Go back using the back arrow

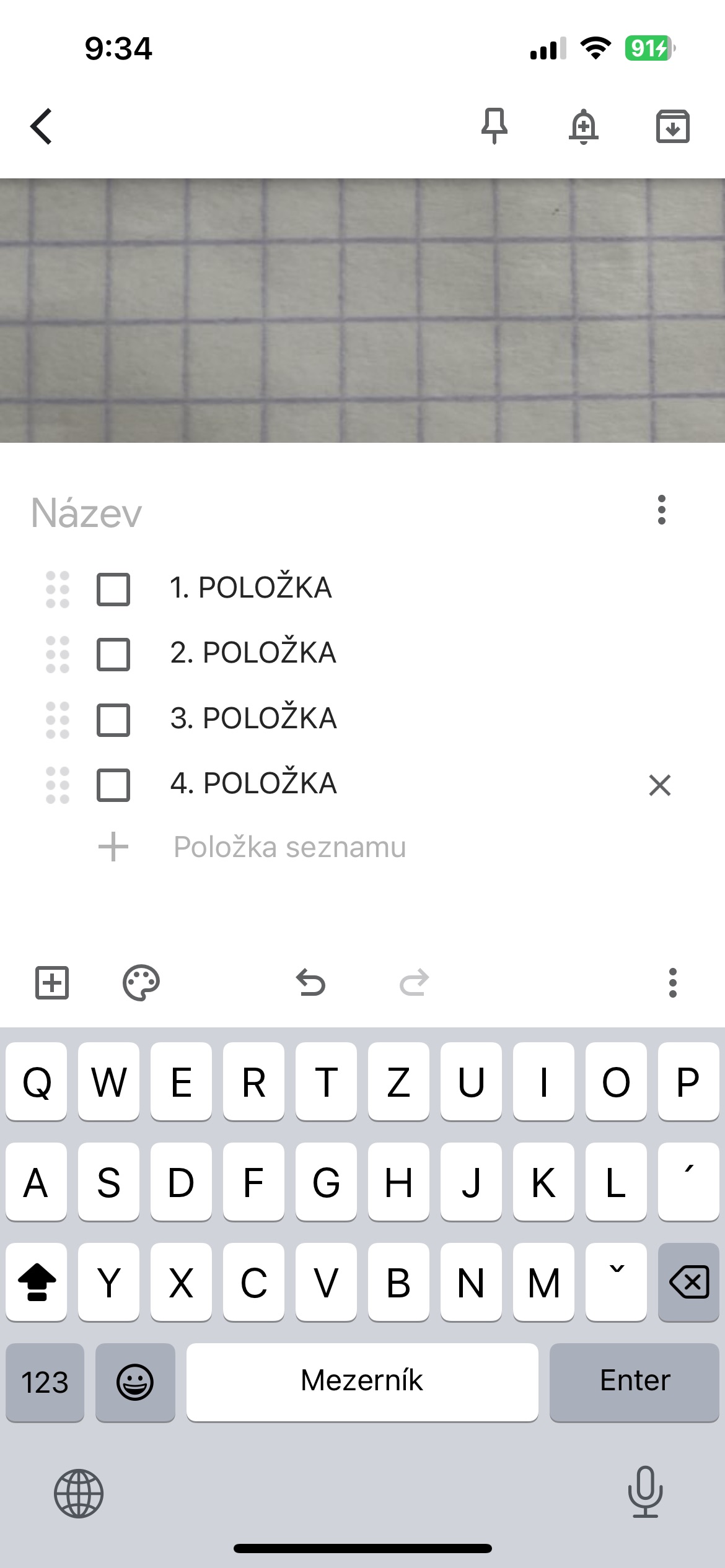click(x=42, y=127)
